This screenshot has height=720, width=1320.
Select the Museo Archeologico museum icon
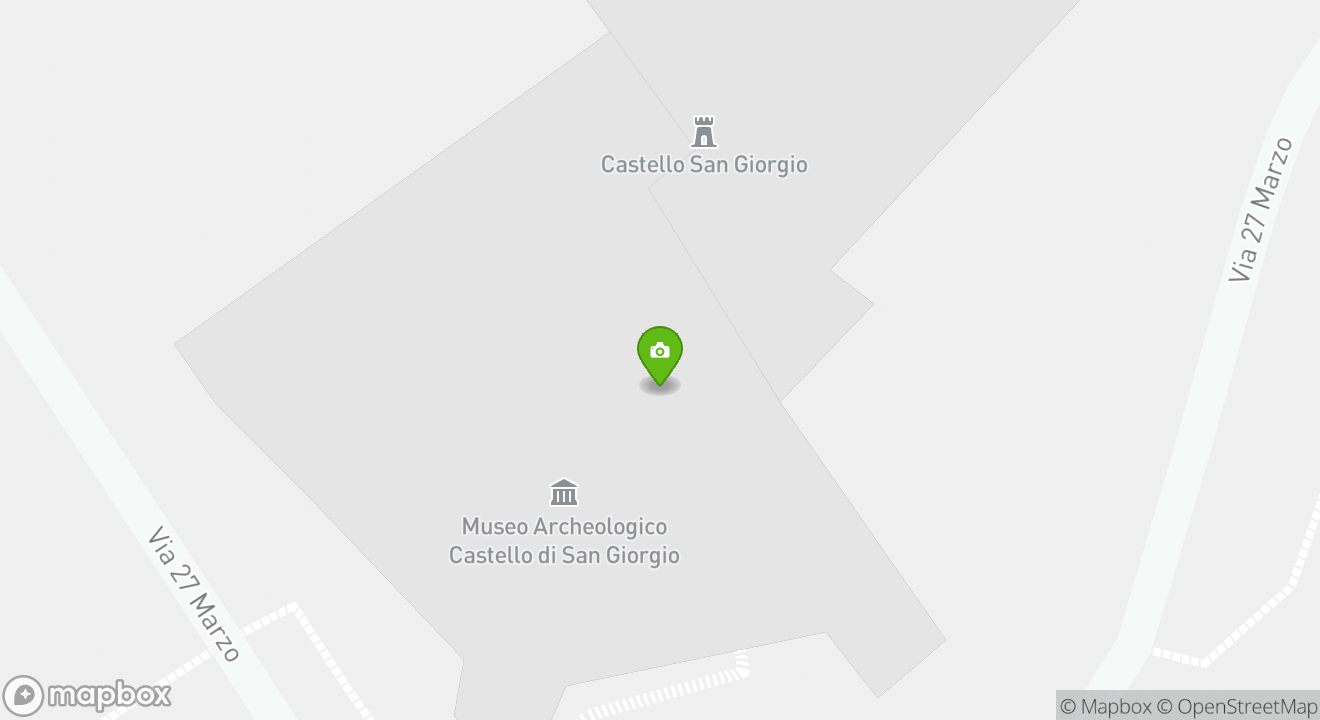point(564,493)
